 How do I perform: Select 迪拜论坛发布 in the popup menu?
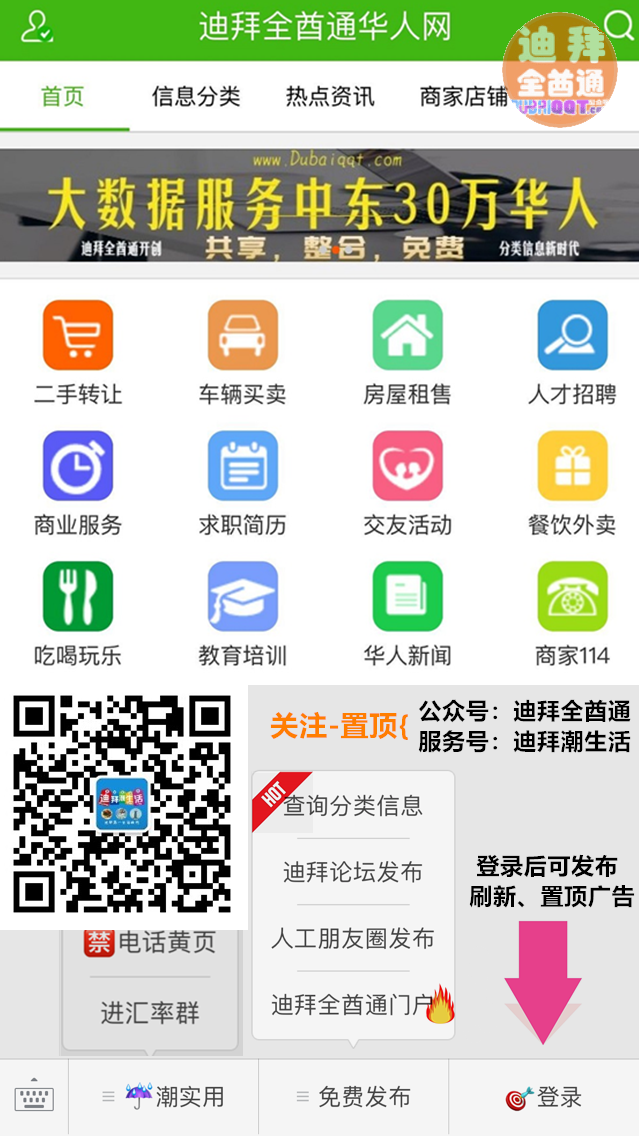pos(353,872)
